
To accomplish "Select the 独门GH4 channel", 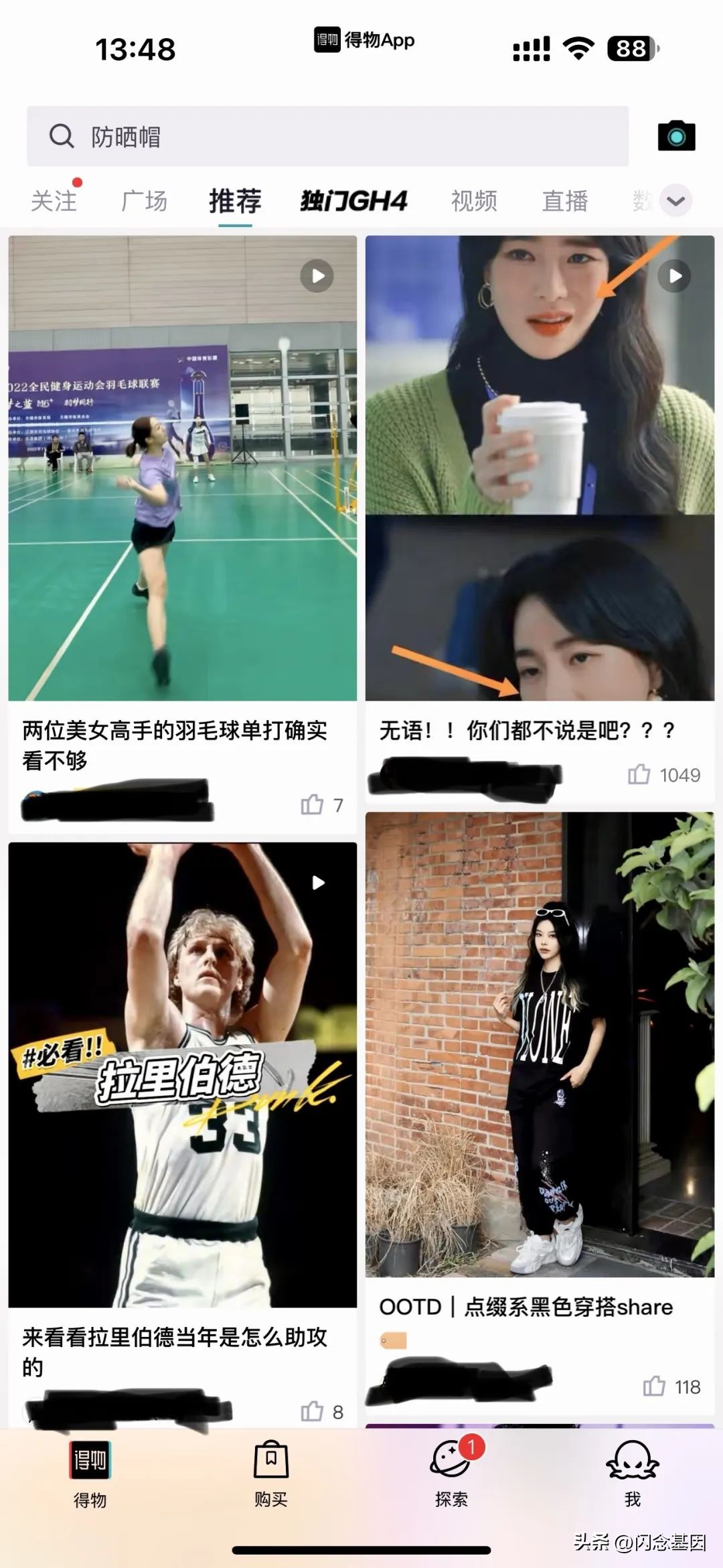I will 355,201.
